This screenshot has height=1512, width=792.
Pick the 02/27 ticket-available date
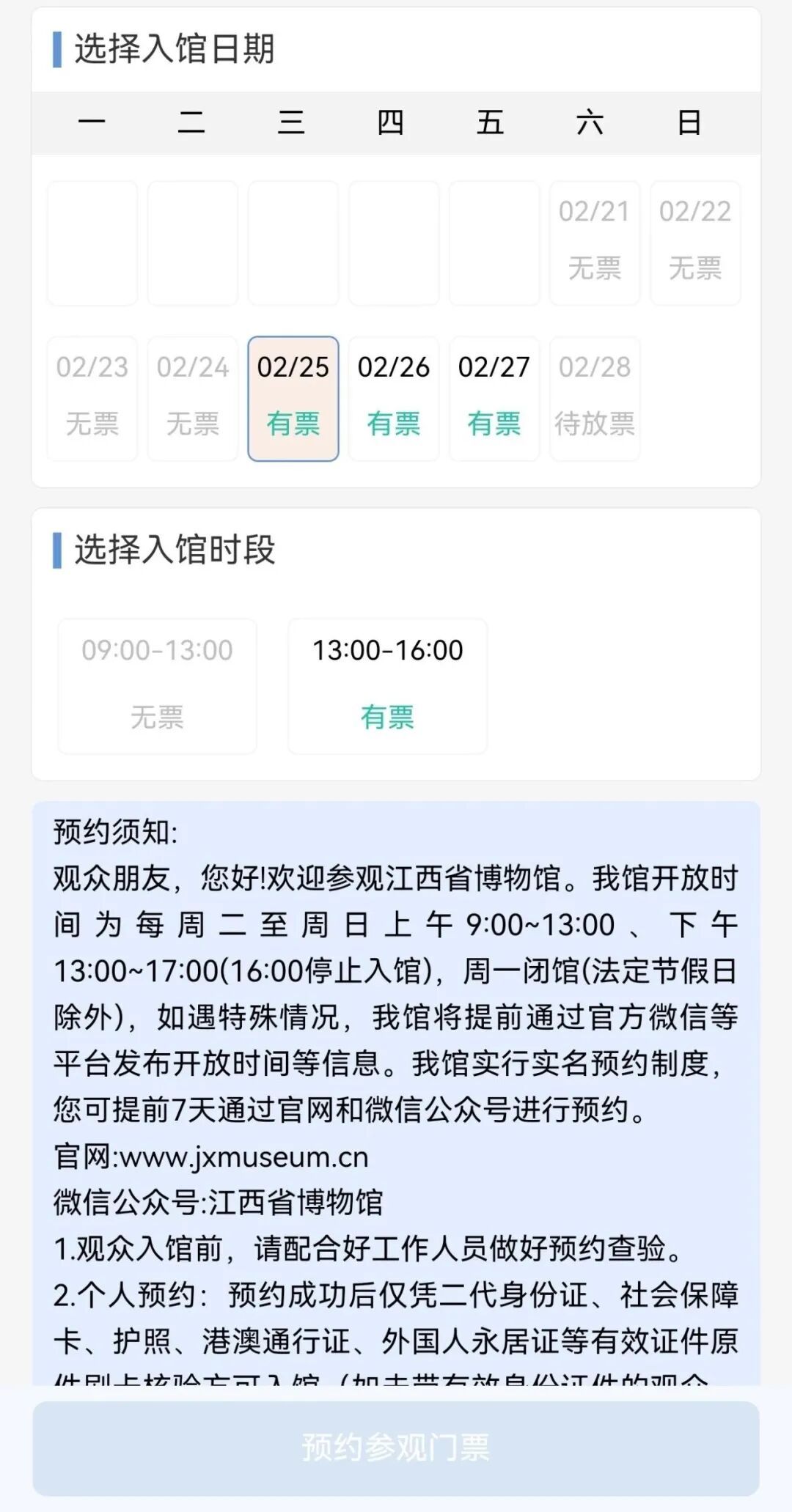click(494, 397)
